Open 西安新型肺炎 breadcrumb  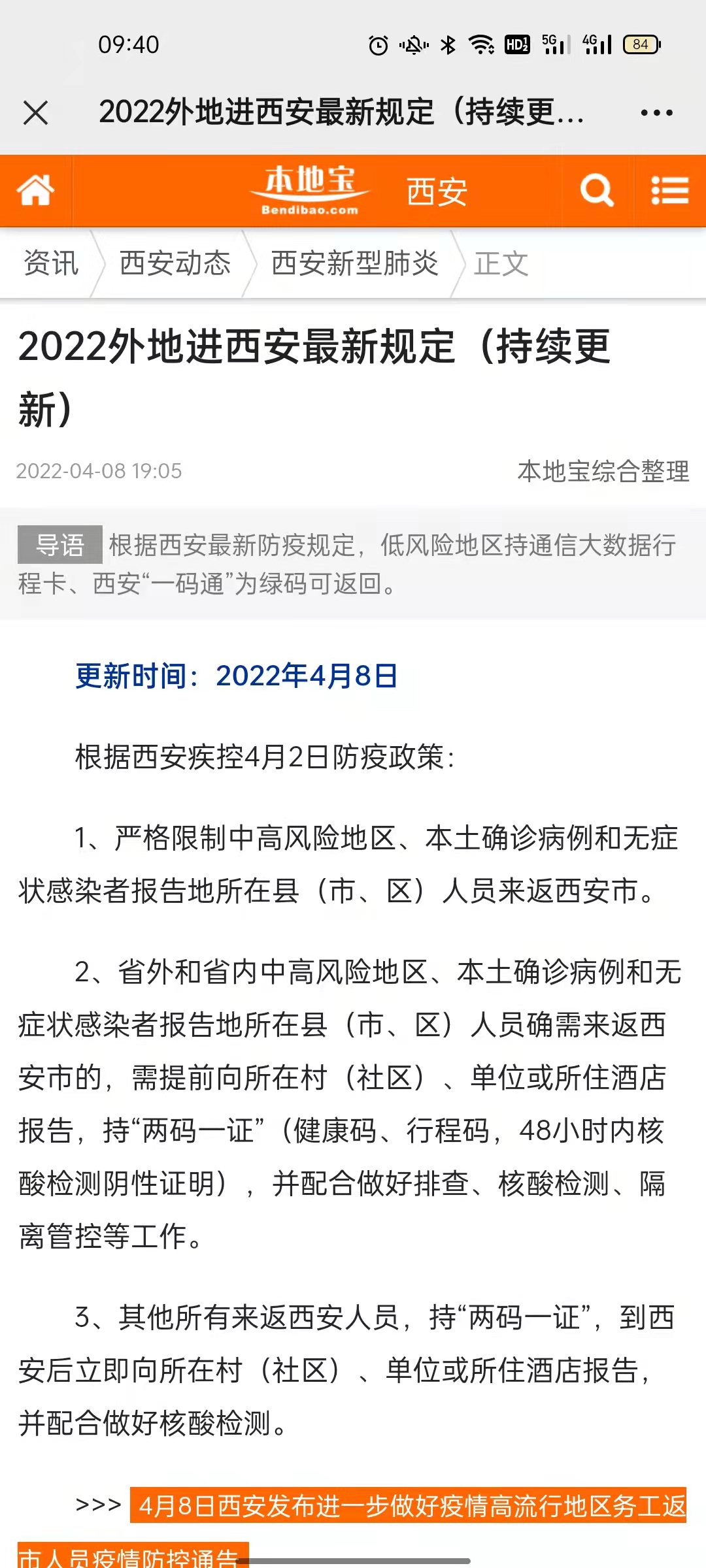click(x=354, y=263)
